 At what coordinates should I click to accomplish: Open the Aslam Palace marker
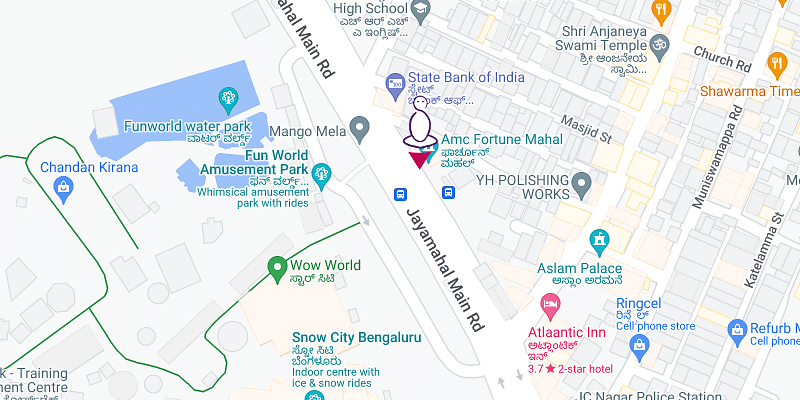point(600,241)
